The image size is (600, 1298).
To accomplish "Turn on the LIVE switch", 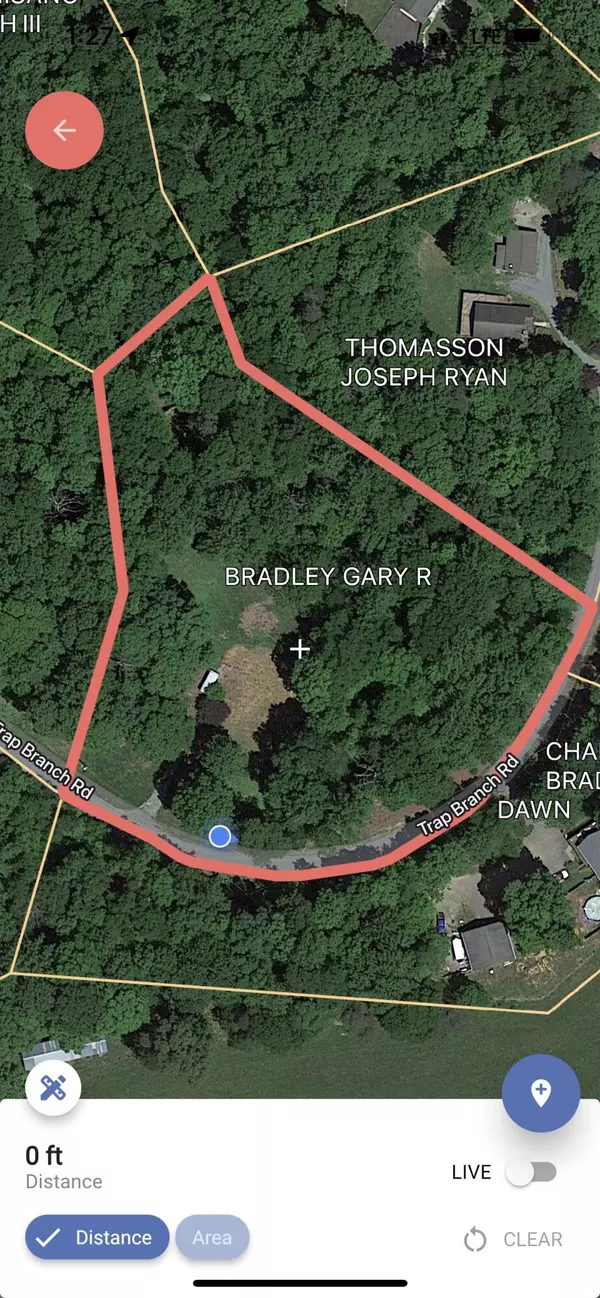I will pos(530,1173).
